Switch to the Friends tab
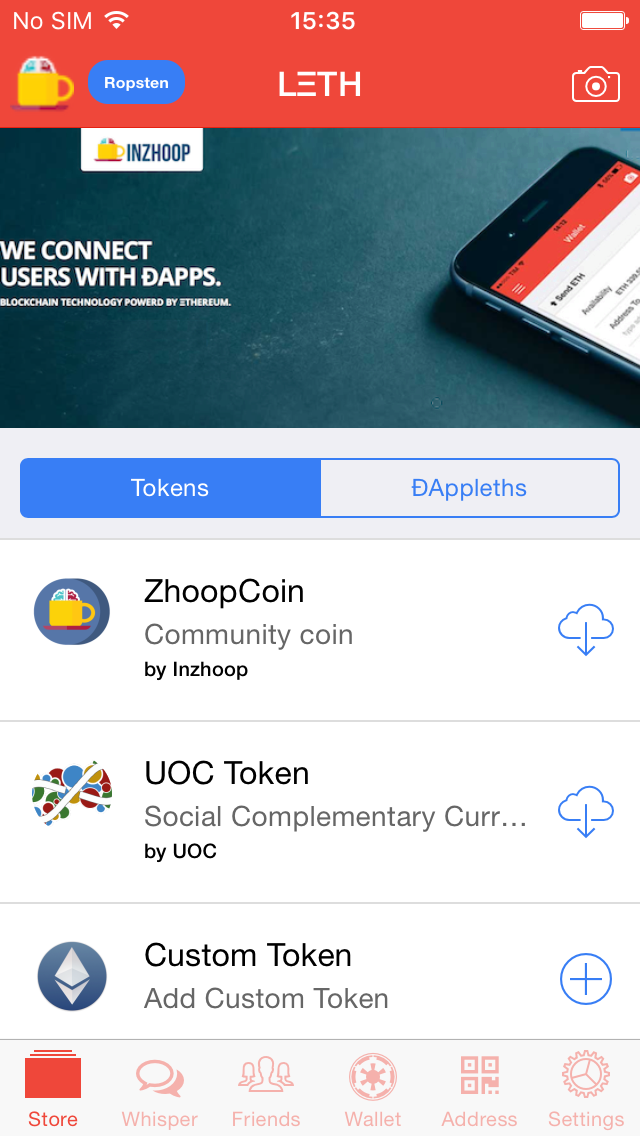 click(266, 1090)
